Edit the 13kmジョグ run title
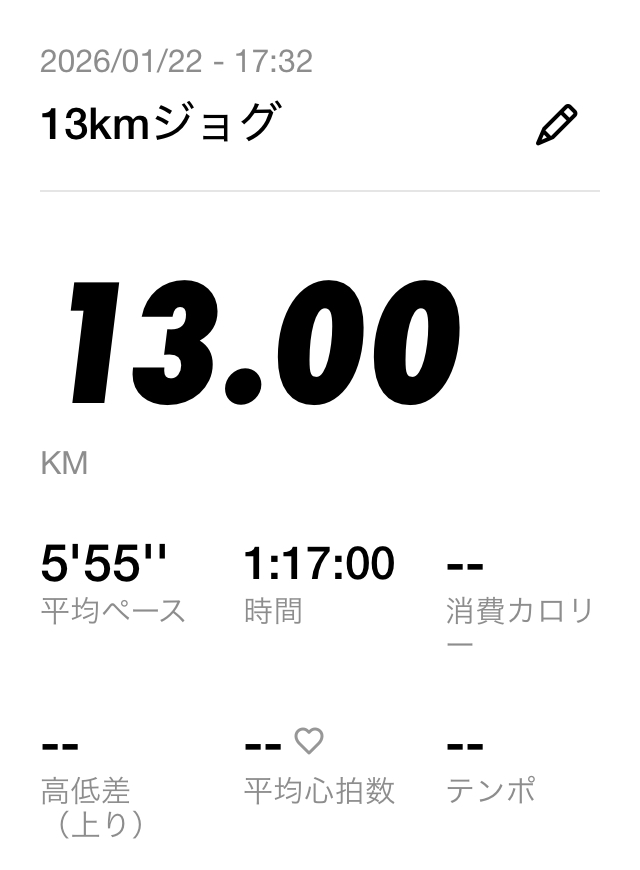 pos(557,126)
